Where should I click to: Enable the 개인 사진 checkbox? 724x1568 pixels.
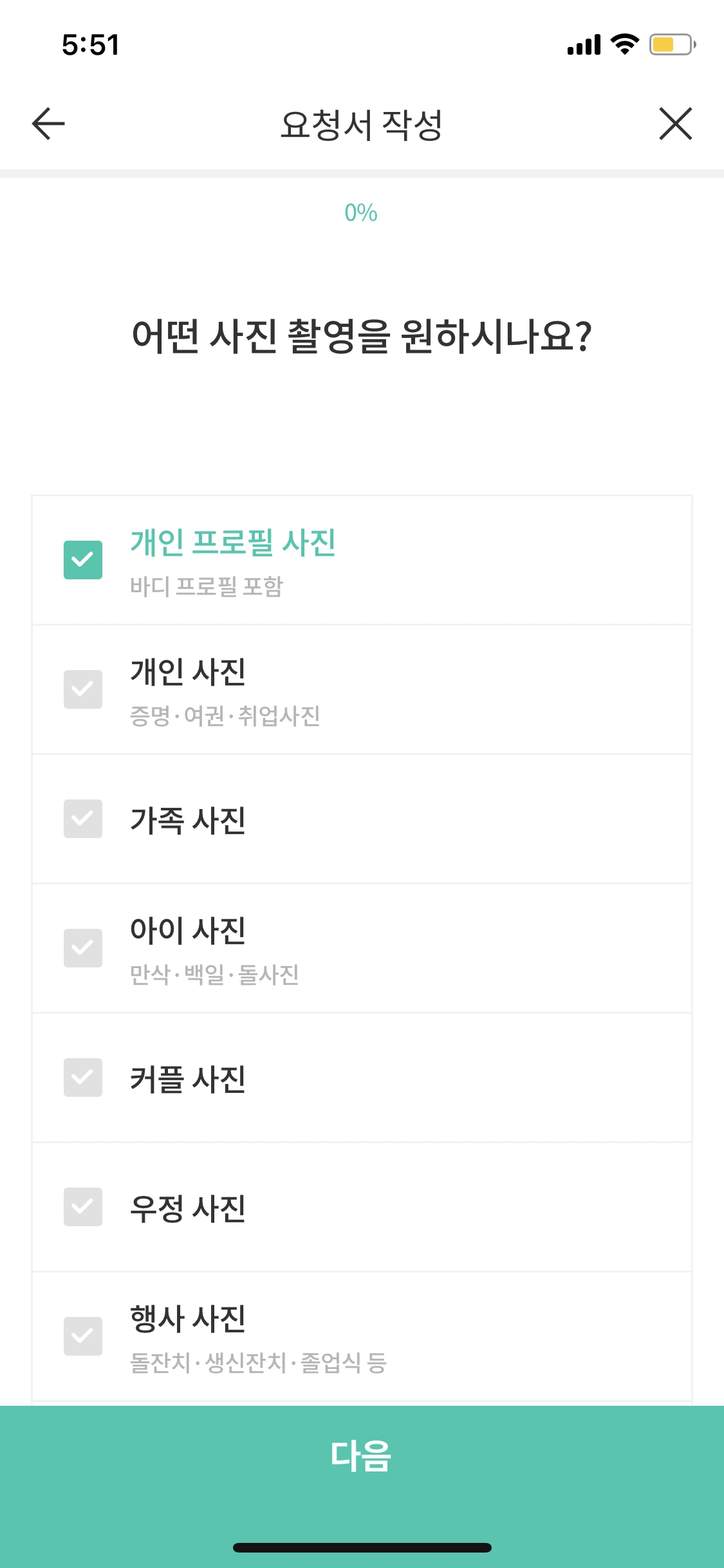(82, 690)
